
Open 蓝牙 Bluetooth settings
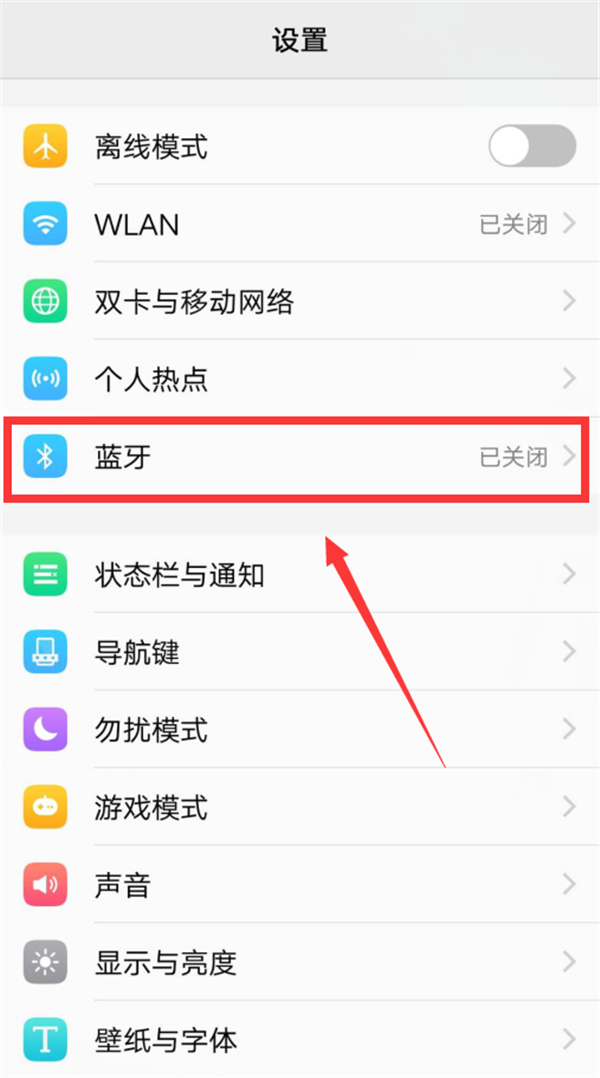coord(300,457)
